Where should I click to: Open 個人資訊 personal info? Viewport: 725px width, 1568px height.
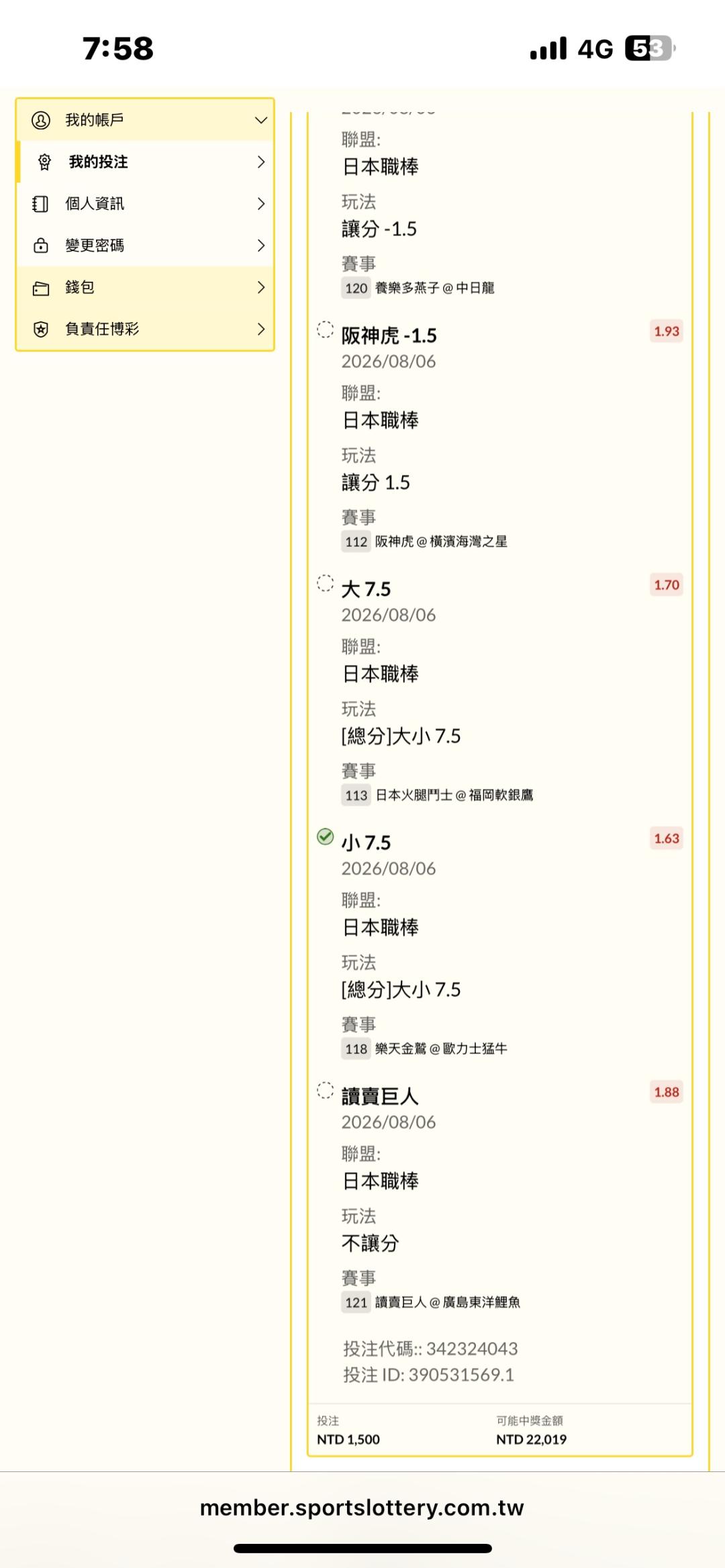coord(145,203)
